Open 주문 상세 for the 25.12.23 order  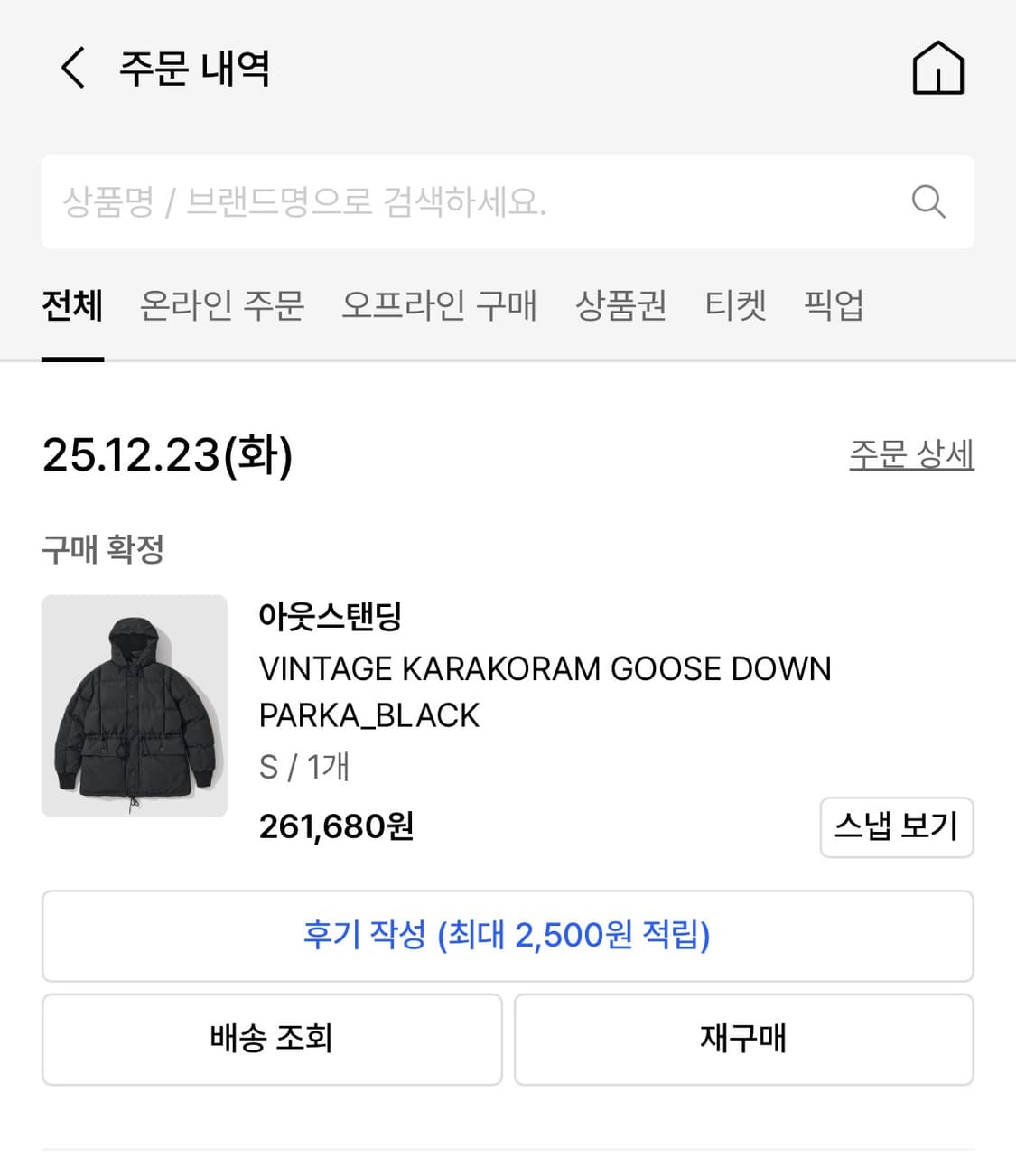pyautogui.click(x=910, y=456)
